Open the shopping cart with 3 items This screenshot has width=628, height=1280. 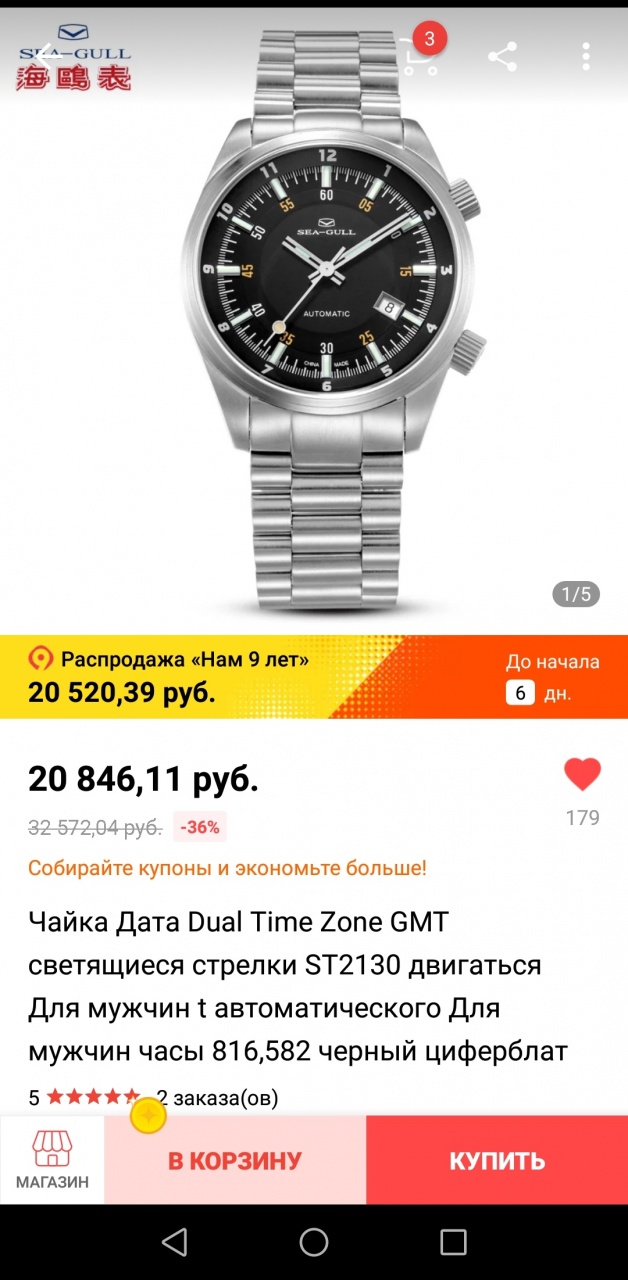pos(419,56)
